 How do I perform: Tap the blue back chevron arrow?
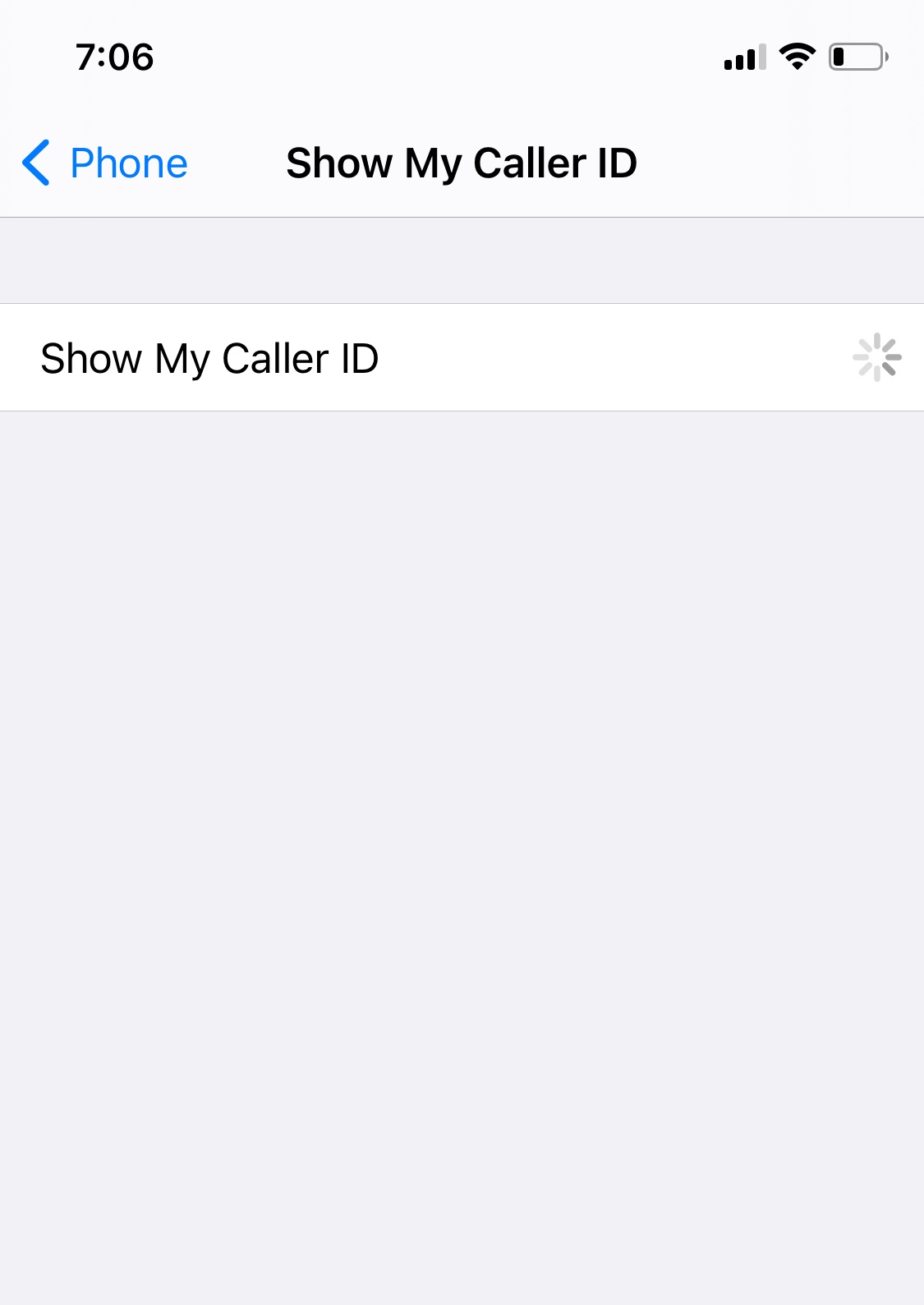34,163
